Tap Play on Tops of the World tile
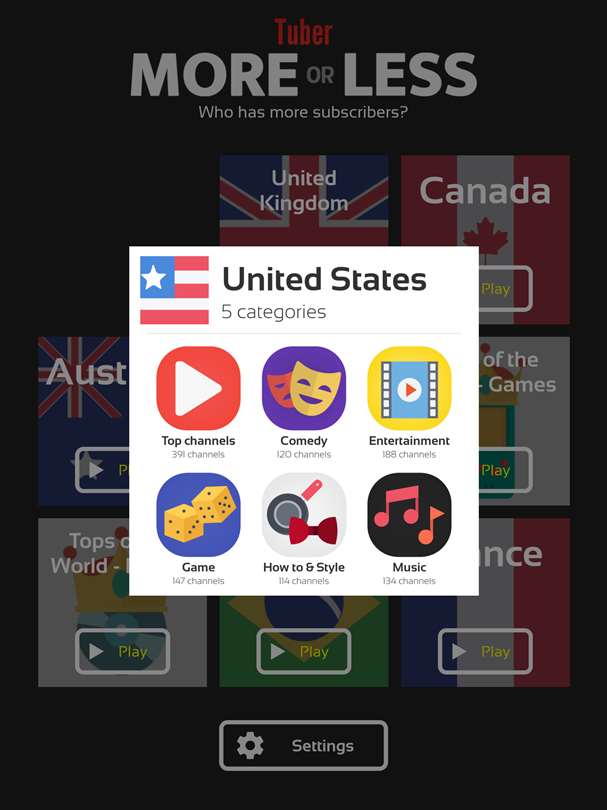Image resolution: width=607 pixels, height=810 pixels. click(x=122, y=651)
